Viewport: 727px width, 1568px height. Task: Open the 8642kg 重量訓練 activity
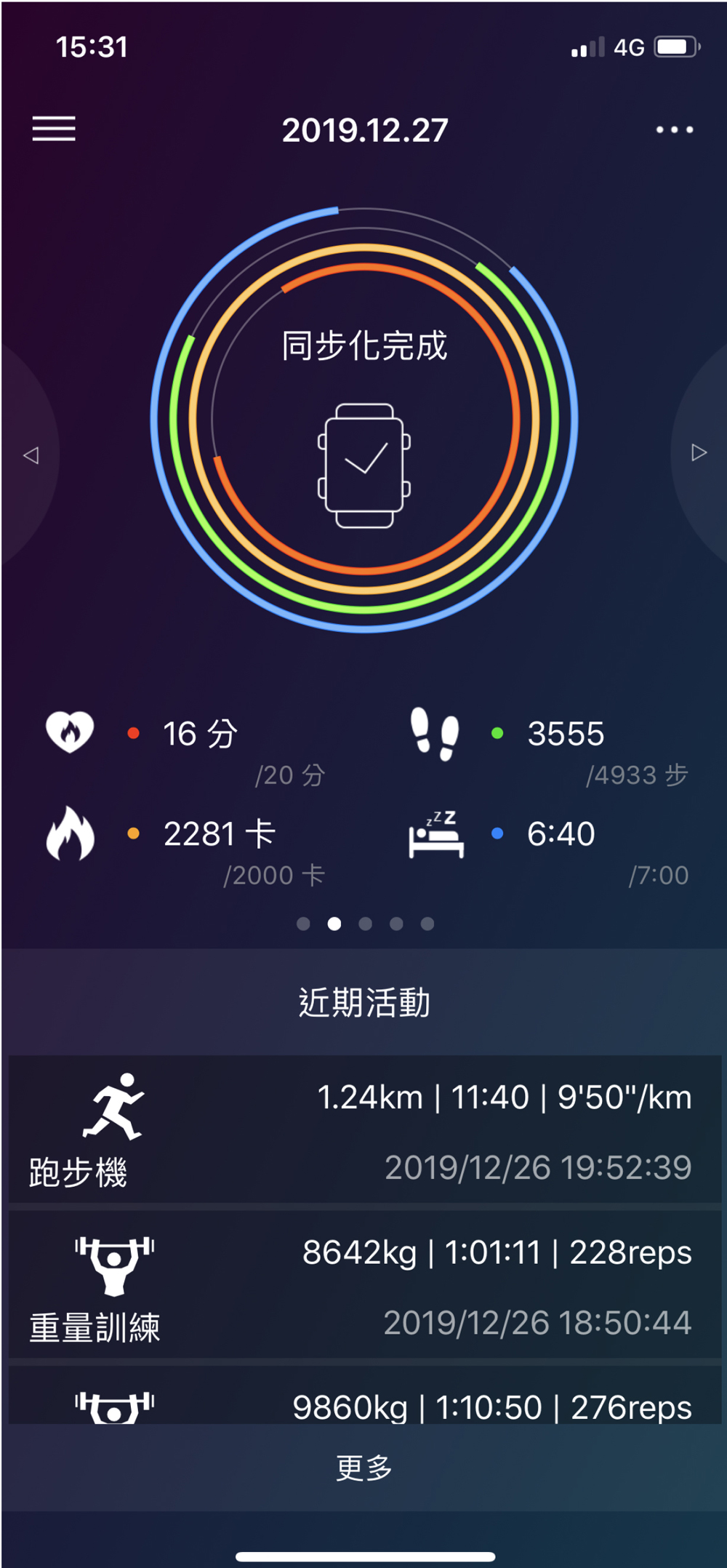(365, 1284)
